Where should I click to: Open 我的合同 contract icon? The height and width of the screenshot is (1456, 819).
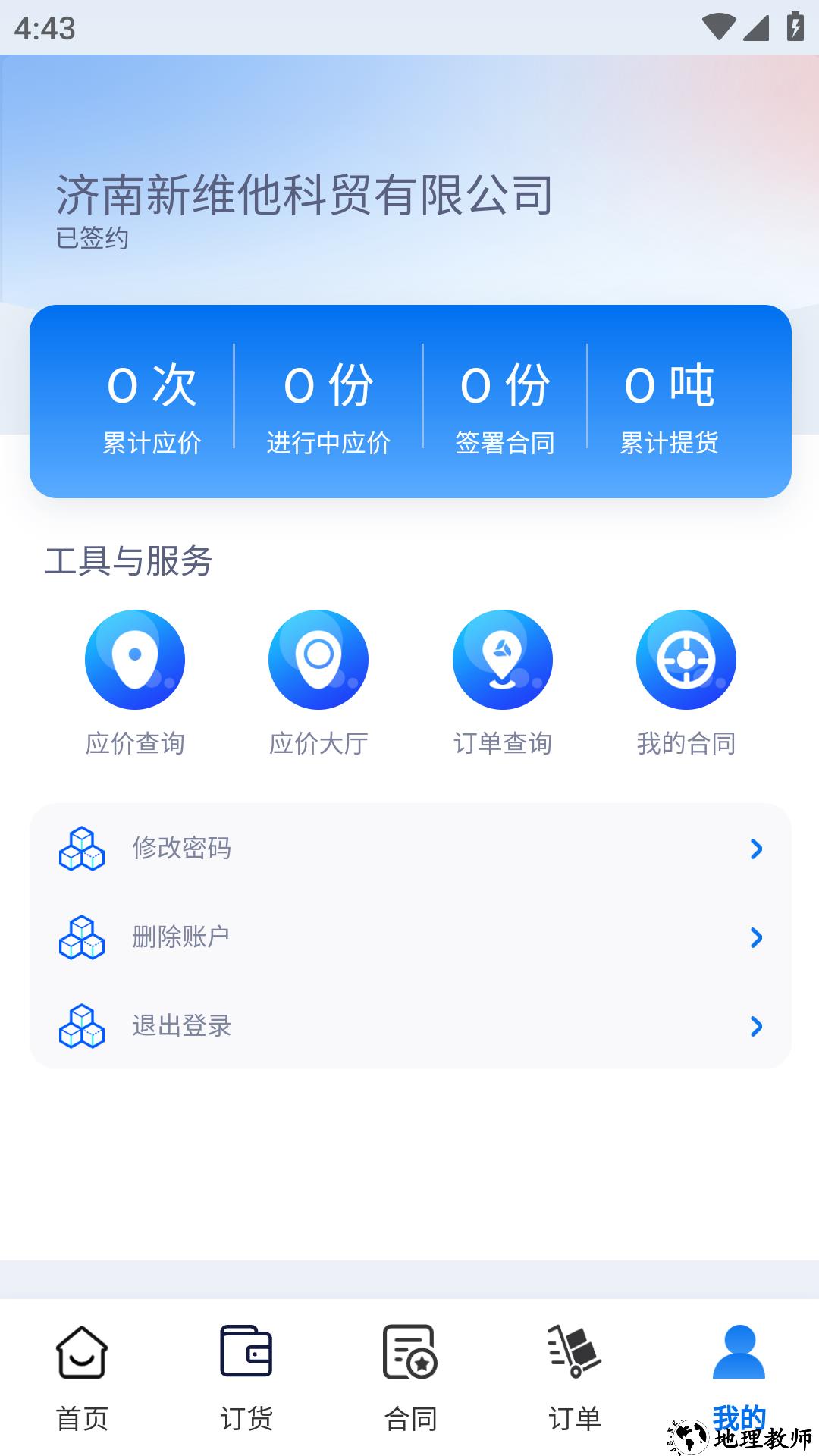click(x=686, y=660)
